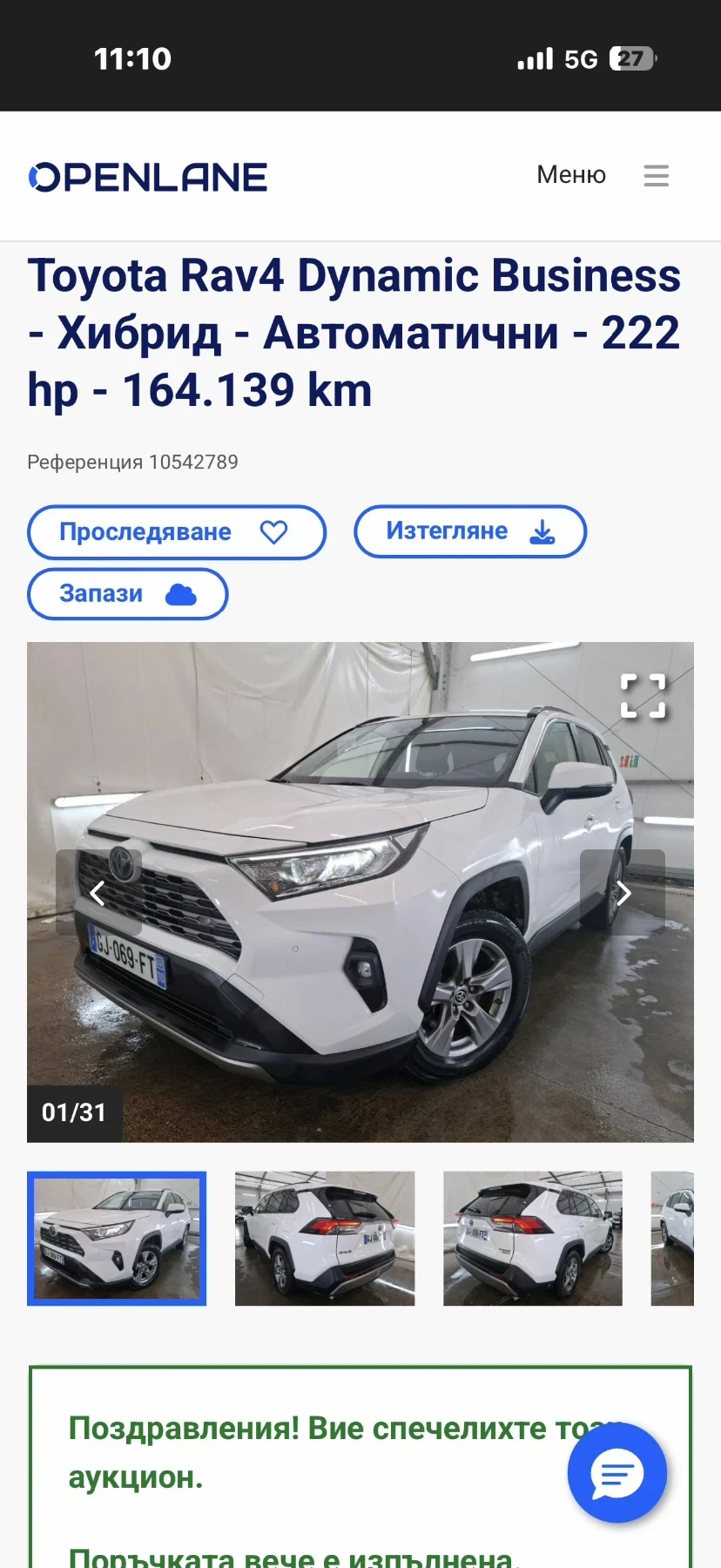The height and width of the screenshot is (1568, 721).
Task: Tap the OPENLANE logo
Action: (x=147, y=175)
